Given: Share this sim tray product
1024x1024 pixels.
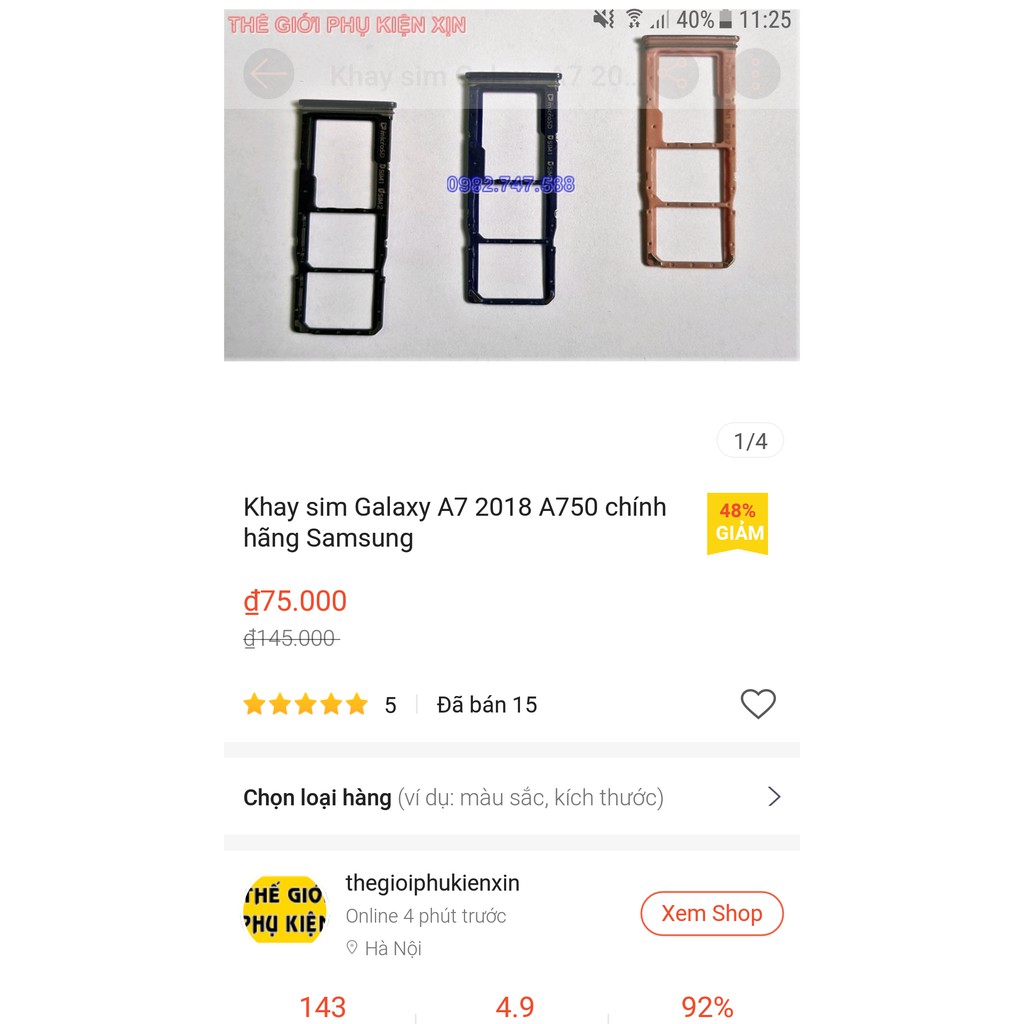Looking at the screenshot, I should coord(676,74).
